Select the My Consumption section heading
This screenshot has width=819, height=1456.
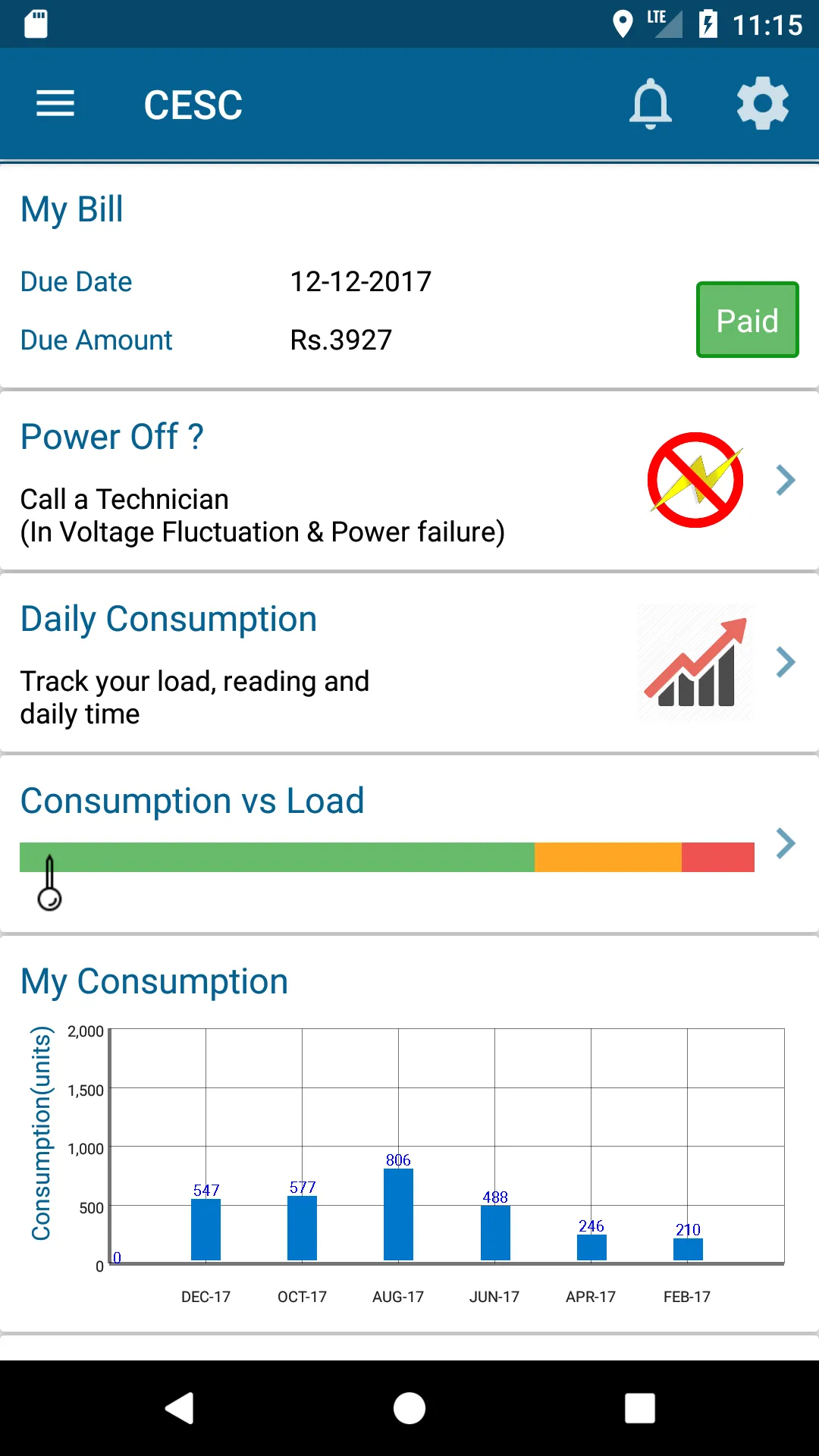click(153, 981)
